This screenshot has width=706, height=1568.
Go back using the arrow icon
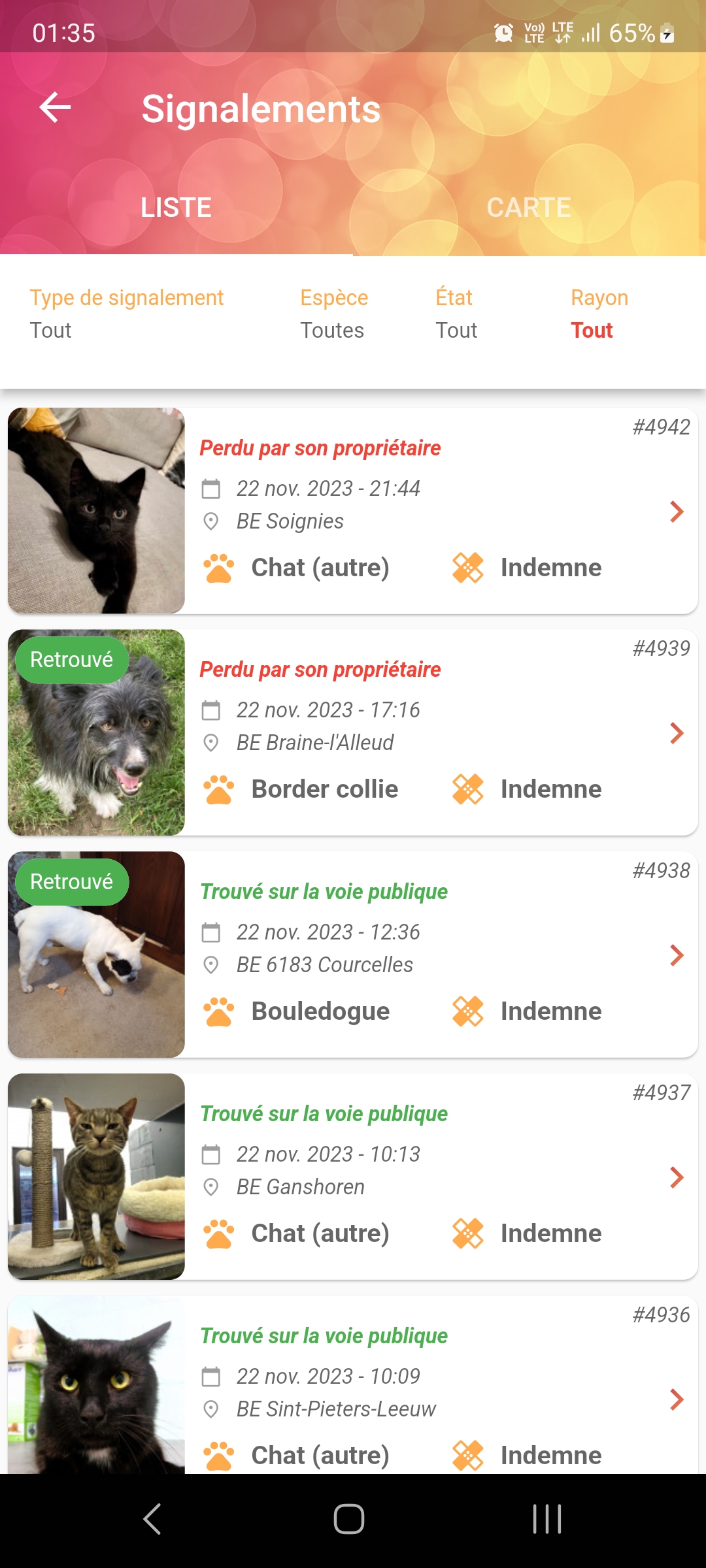coord(56,108)
